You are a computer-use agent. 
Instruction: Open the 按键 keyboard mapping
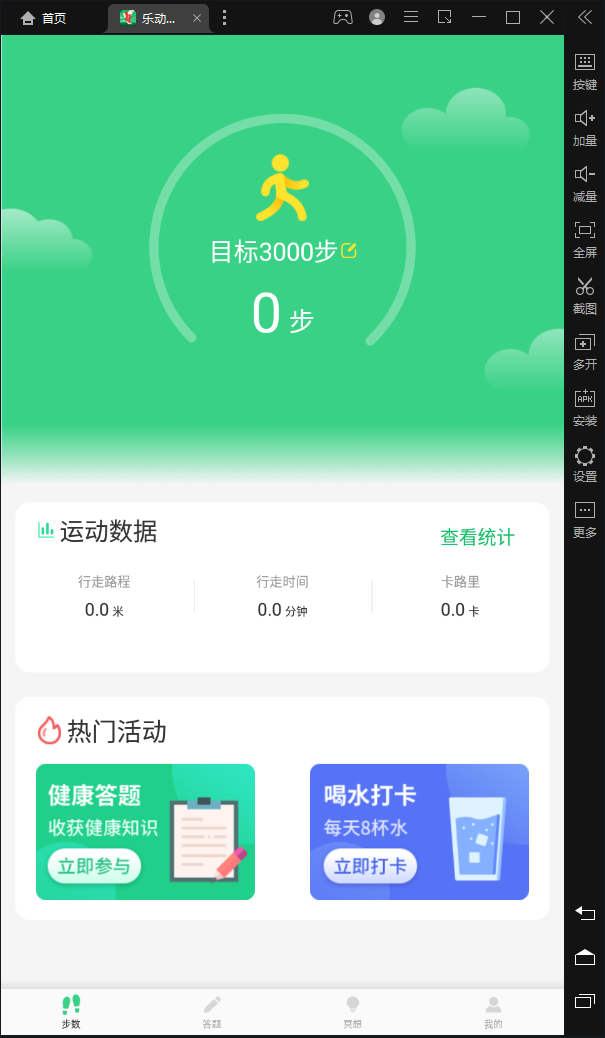pyautogui.click(x=585, y=72)
